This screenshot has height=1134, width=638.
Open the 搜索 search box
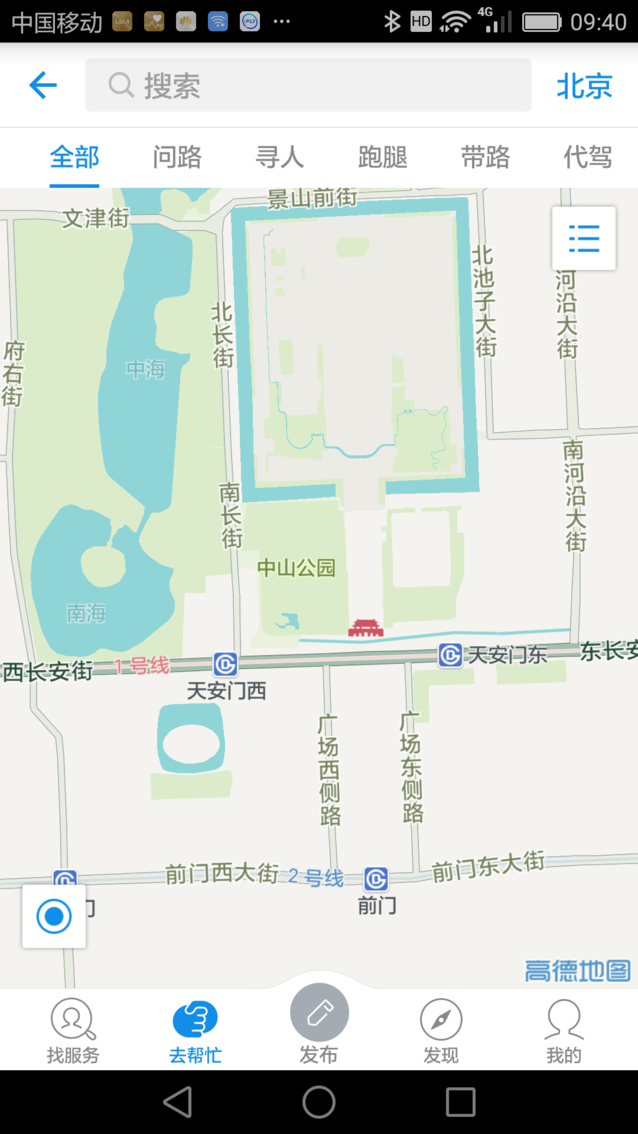click(308, 85)
